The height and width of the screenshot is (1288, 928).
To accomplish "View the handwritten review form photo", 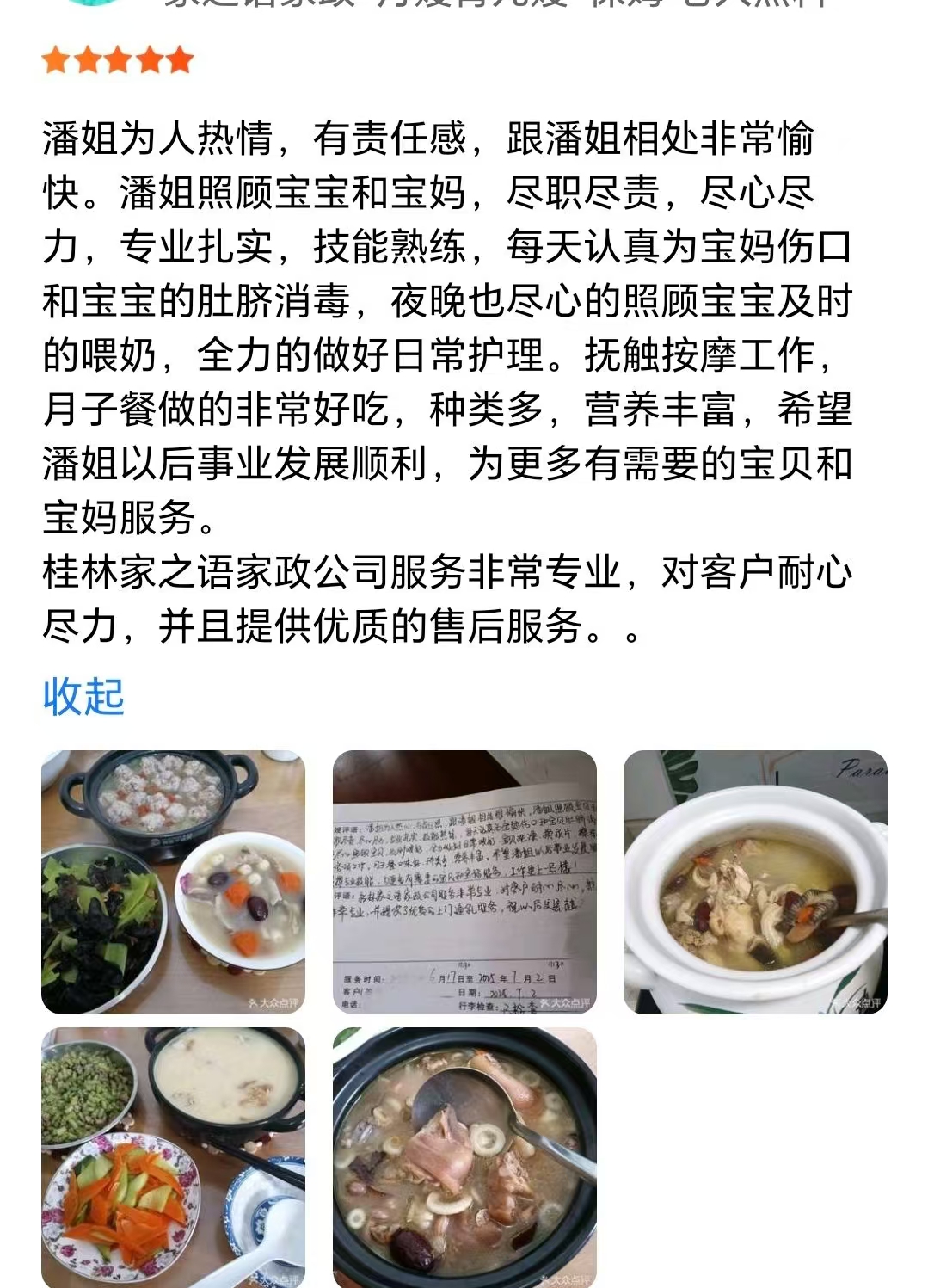I will point(464,882).
